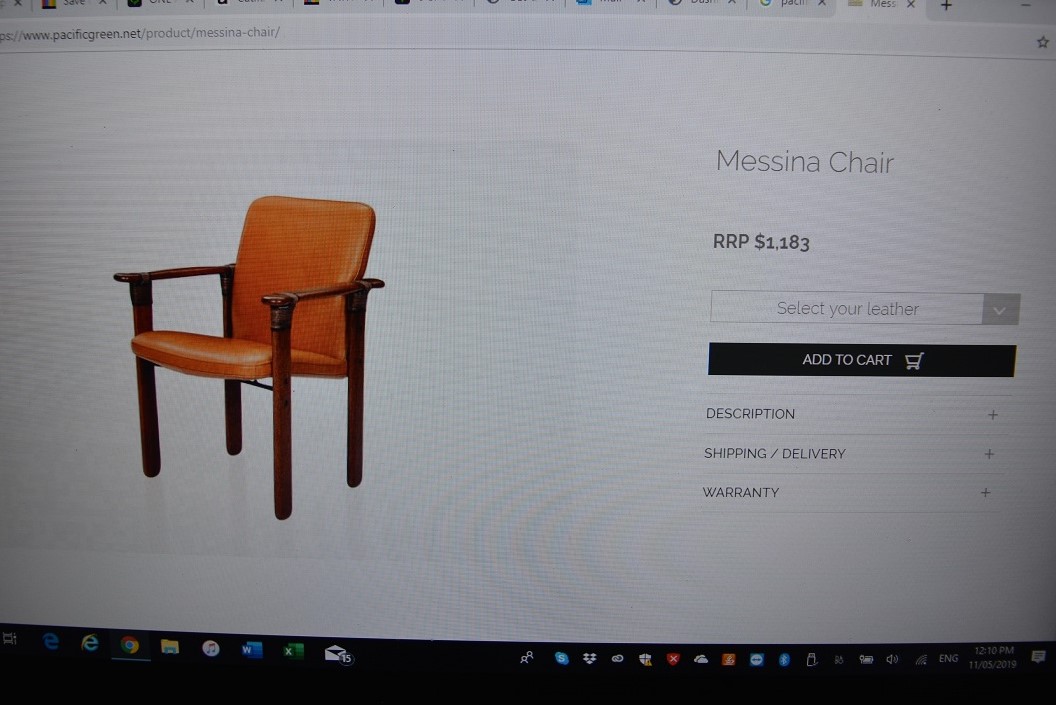This screenshot has height=705, width=1056.
Task: Open Word from the taskbar
Action: pyautogui.click(x=251, y=649)
